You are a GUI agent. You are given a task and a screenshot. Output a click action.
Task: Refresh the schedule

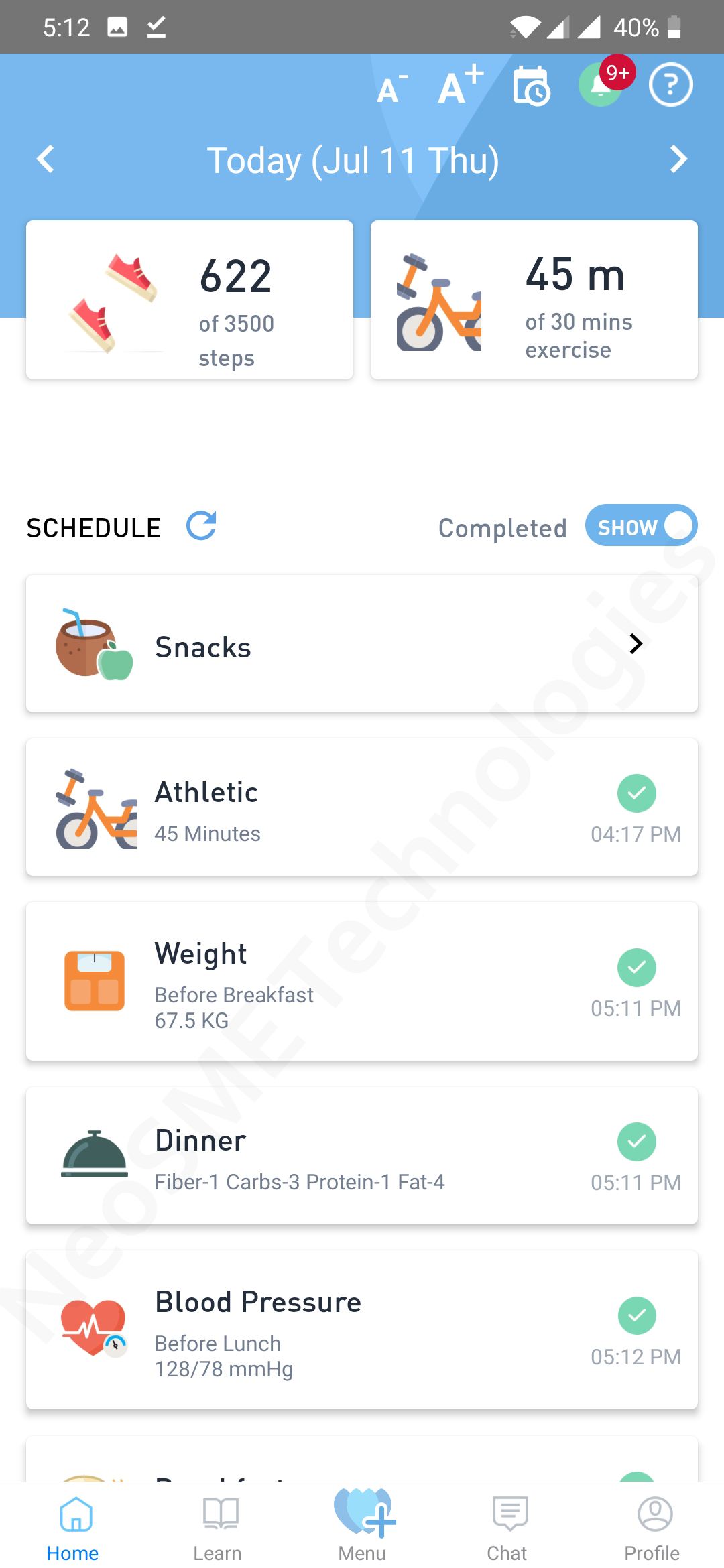point(201,526)
